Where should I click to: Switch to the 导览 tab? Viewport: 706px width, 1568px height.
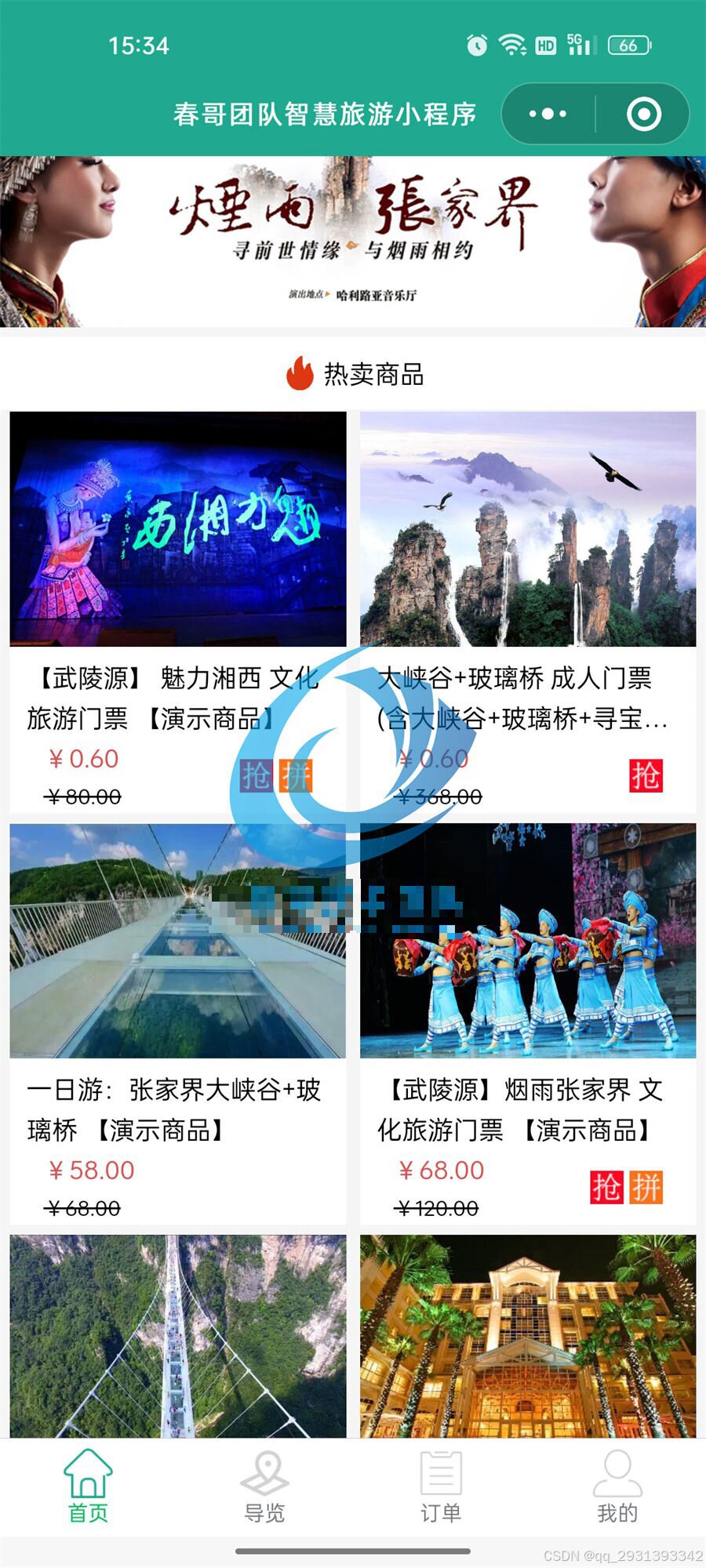click(264, 1486)
